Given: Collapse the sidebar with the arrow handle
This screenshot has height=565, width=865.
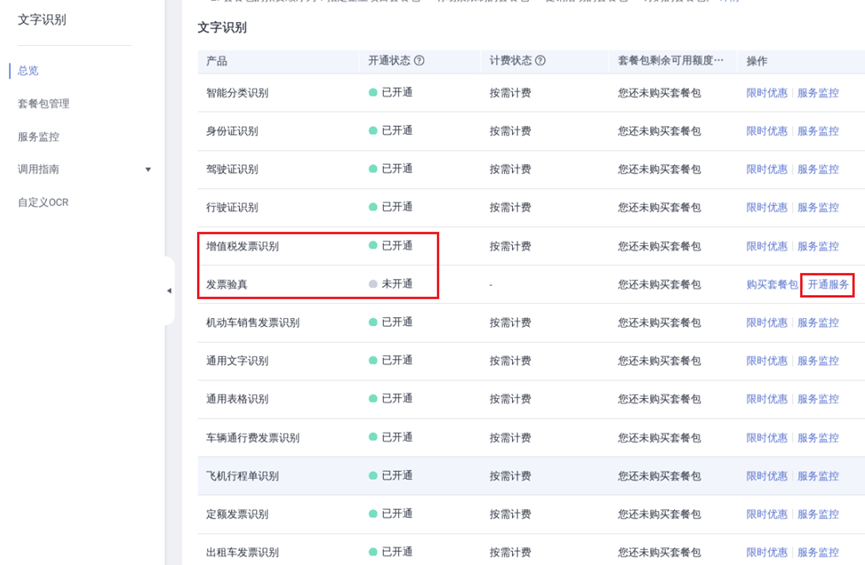Looking at the screenshot, I should [x=169, y=291].
